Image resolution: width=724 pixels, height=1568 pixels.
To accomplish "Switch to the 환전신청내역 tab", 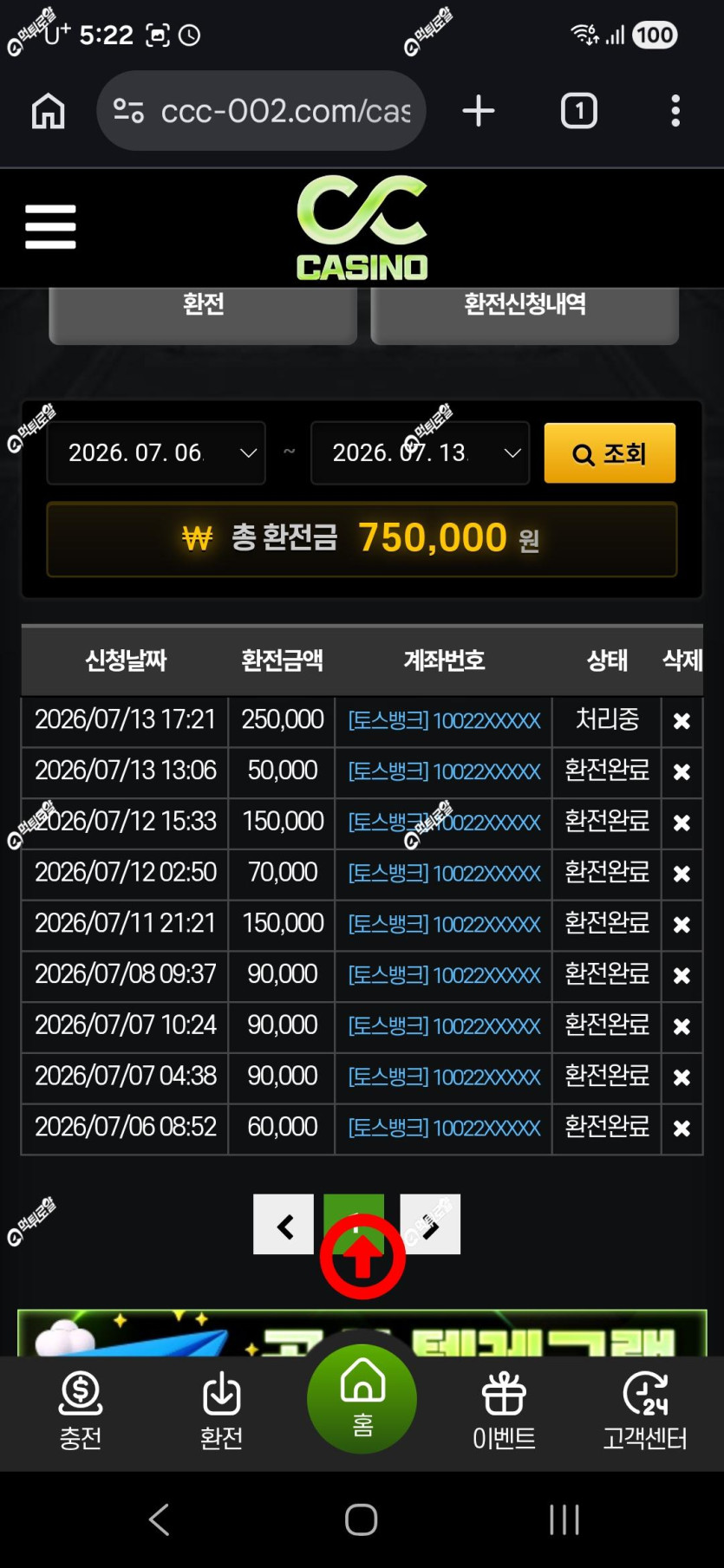I will (525, 310).
